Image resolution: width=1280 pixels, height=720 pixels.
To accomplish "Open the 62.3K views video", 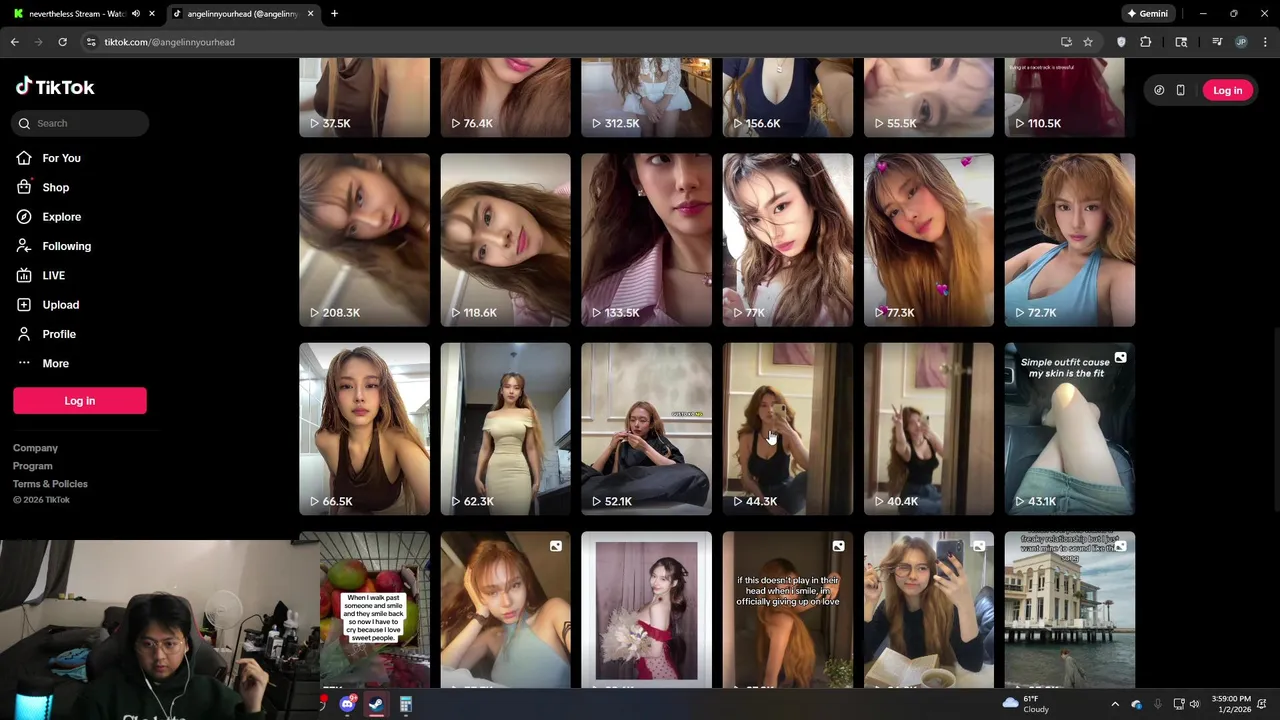I will (505, 428).
